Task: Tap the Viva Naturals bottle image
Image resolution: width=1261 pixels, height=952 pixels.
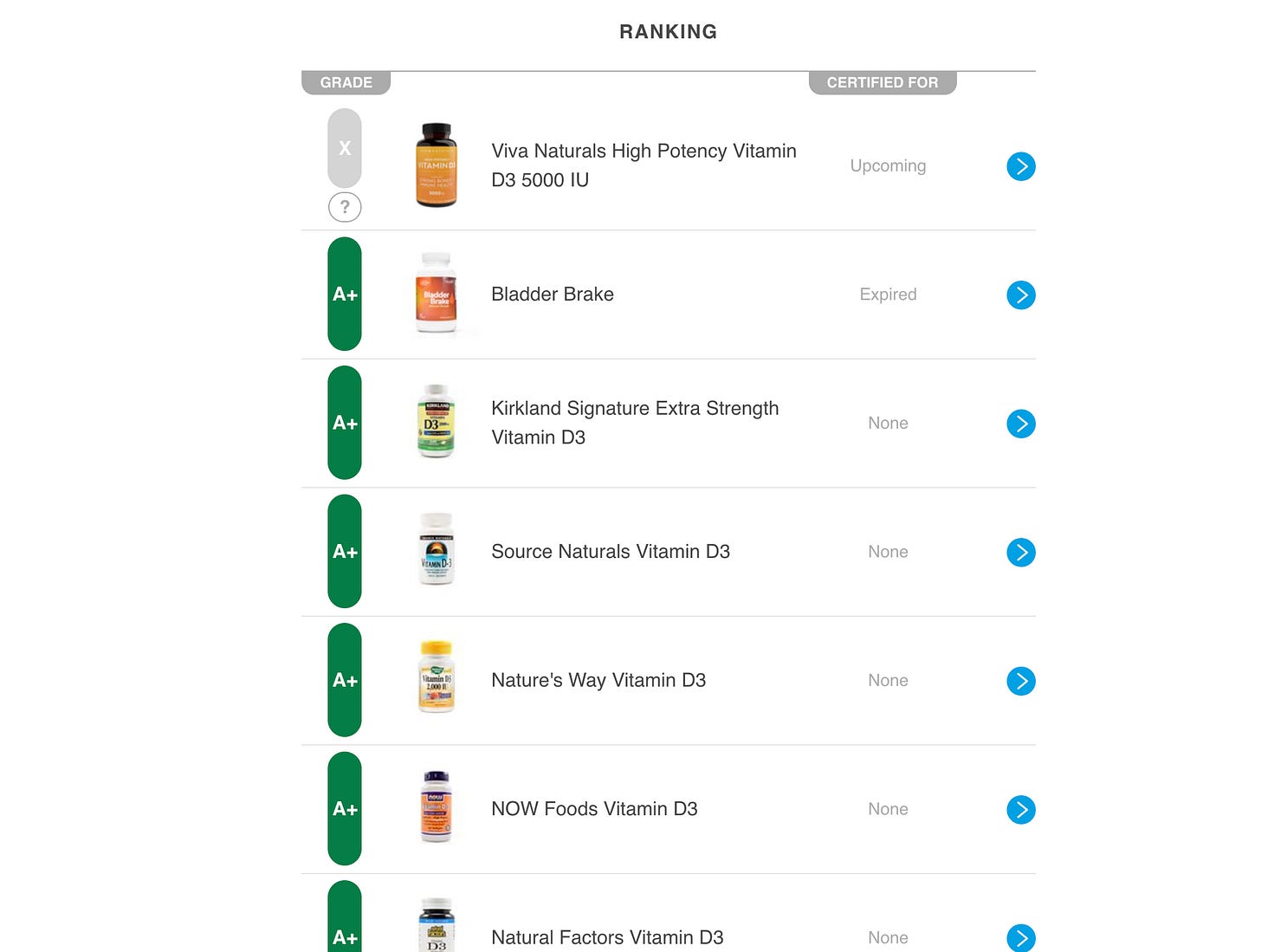Action: 436,165
